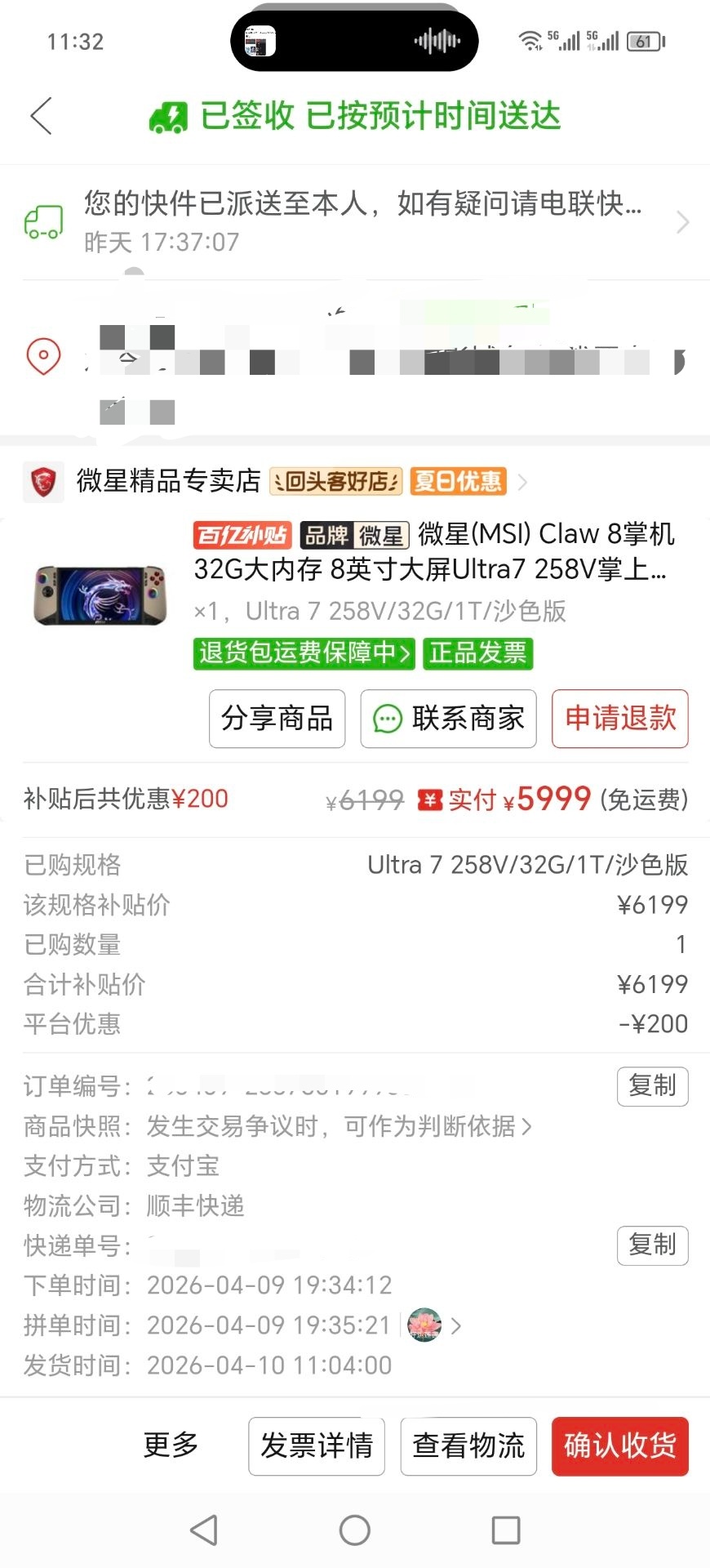Go back using the top-left arrow
710x1568 pixels.
(42, 116)
